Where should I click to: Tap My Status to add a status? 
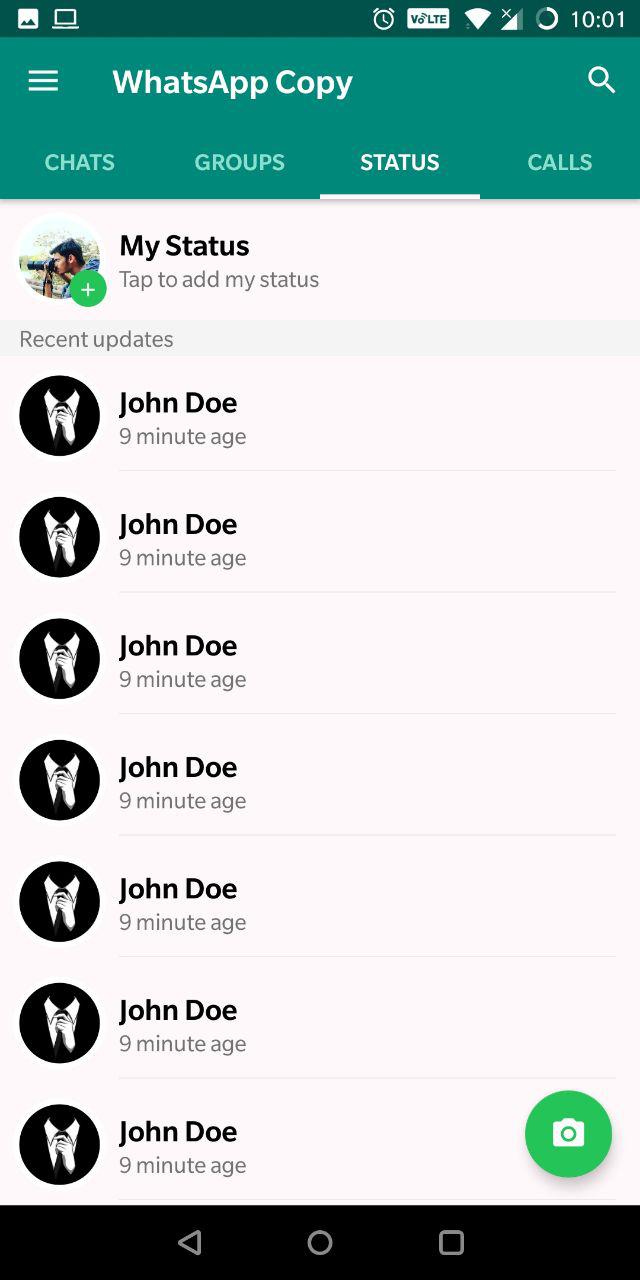pos(320,260)
